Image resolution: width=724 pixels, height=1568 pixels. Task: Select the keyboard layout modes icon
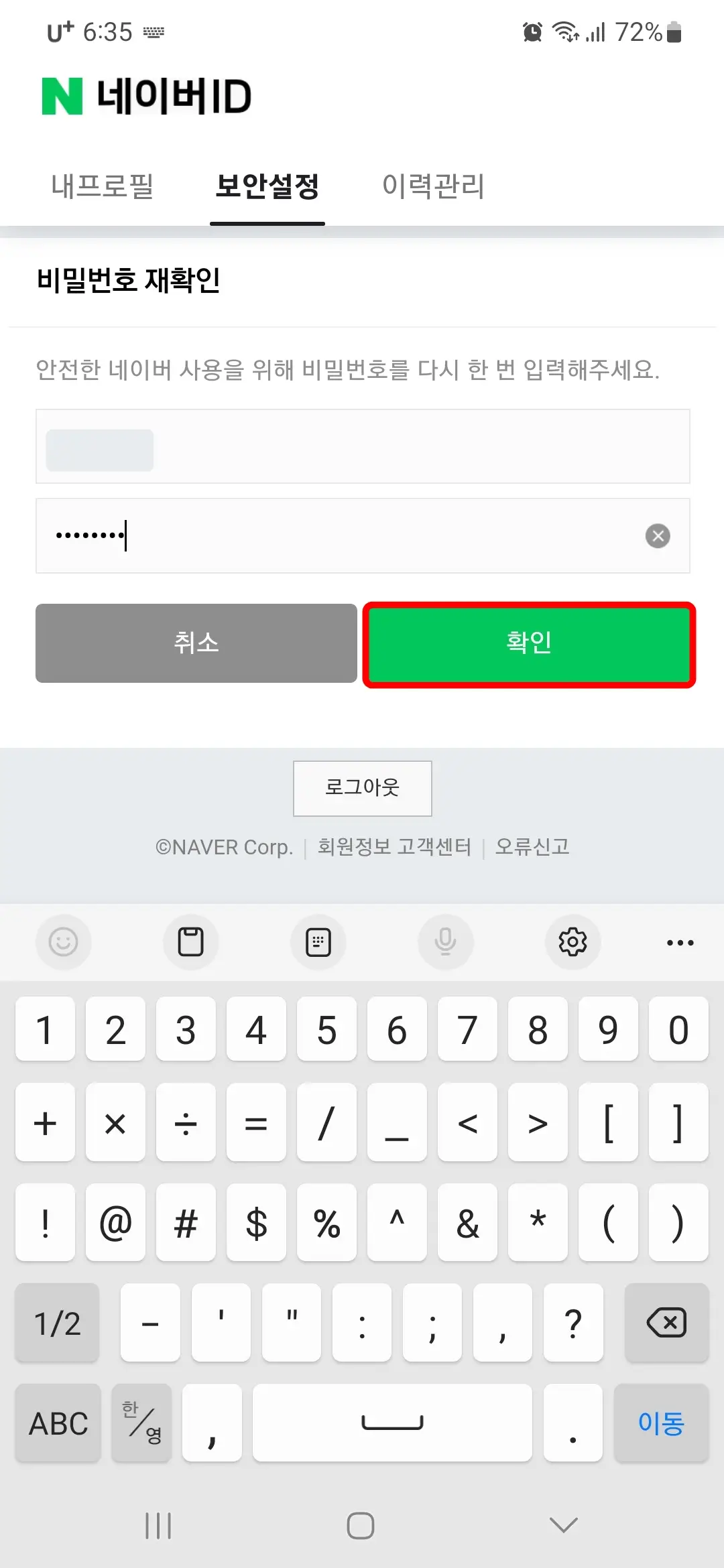(x=318, y=942)
